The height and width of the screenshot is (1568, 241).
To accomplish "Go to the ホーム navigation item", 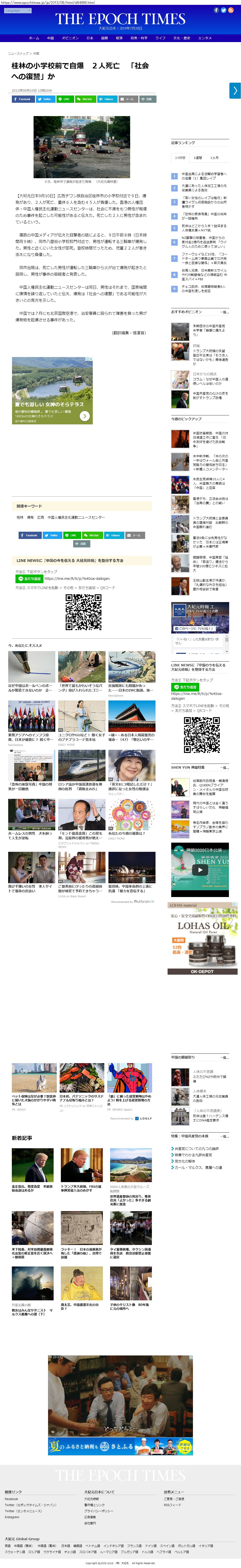I will (x=34, y=38).
